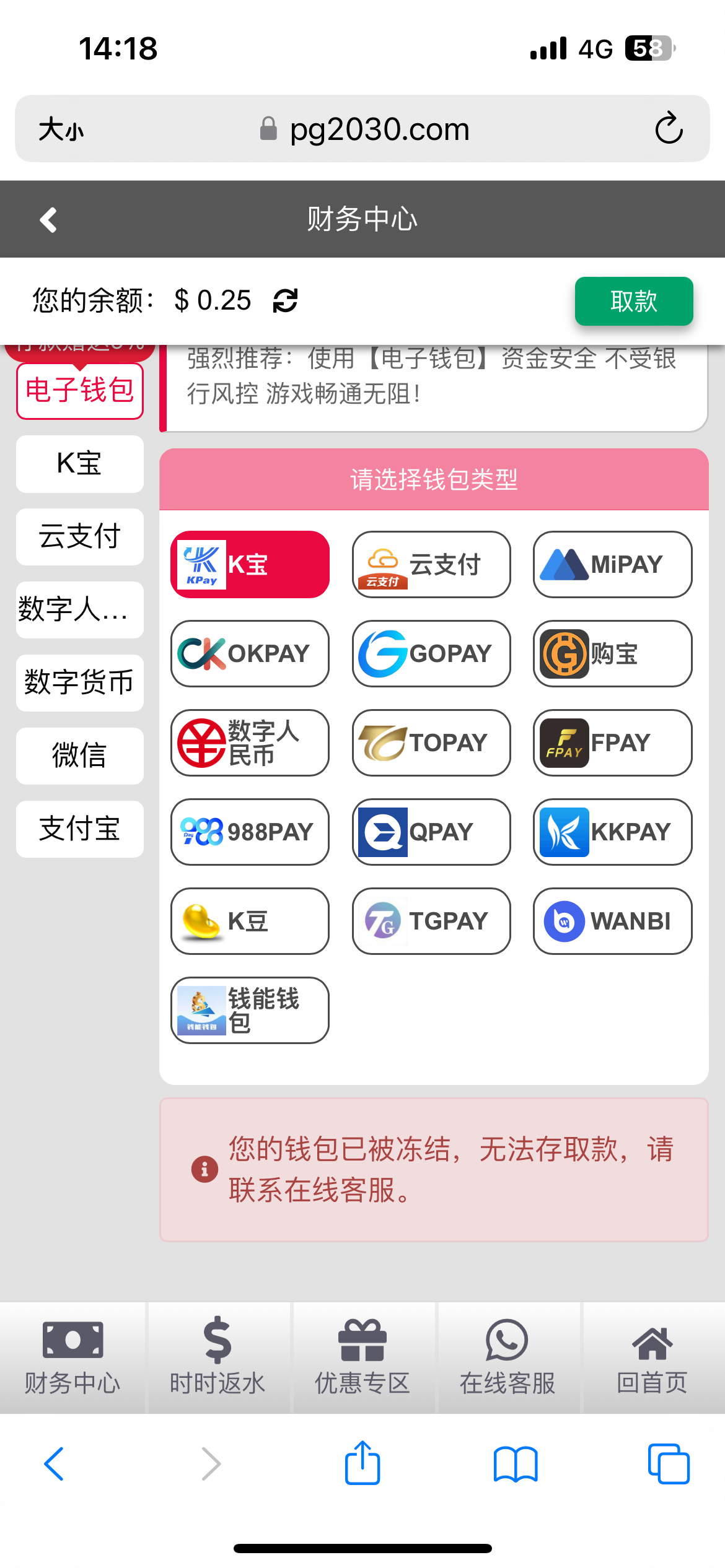Select 云支付 in the left sidebar
Viewport: 725px width, 1568px height.
pyautogui.click(x=80, y=537)
